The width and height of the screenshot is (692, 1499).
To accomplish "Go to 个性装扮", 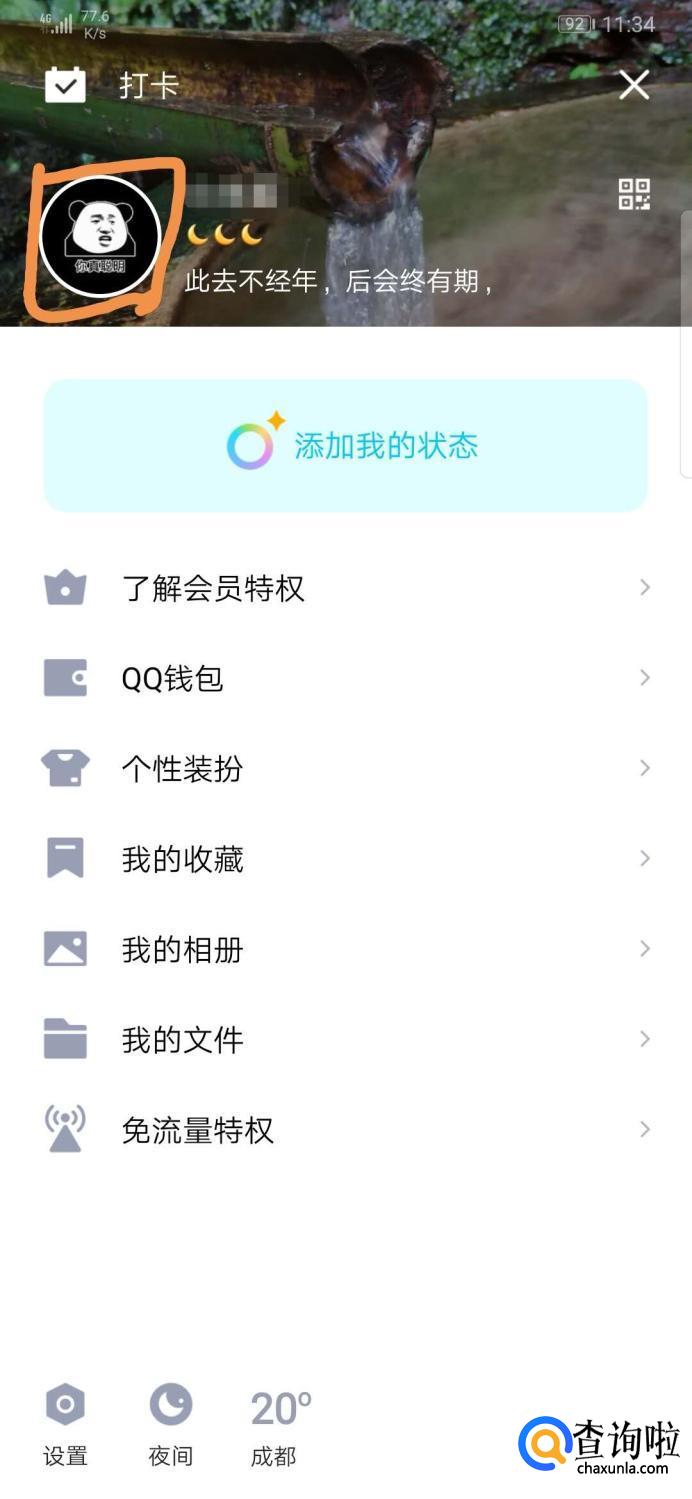I will pos(346,768).
